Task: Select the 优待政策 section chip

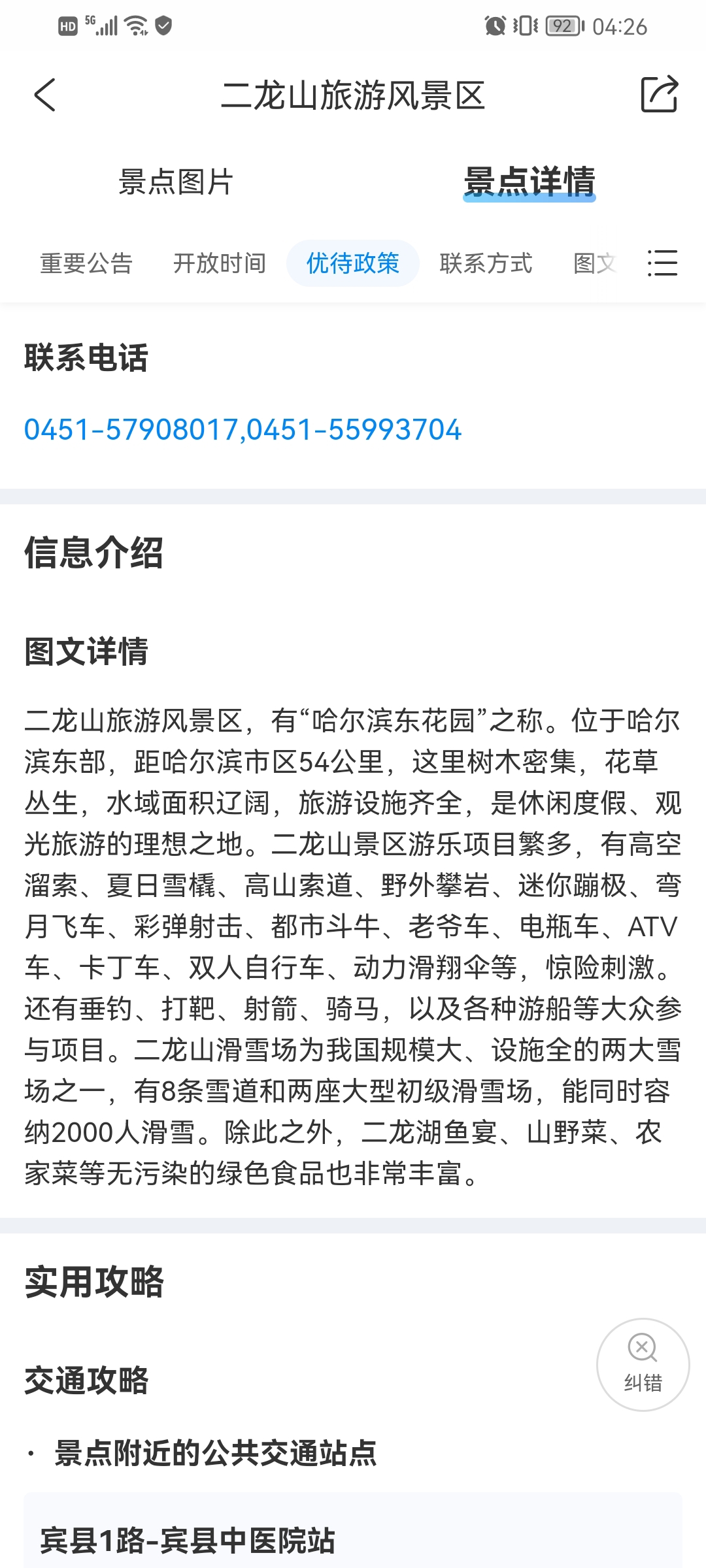Action: click(353, 263)
